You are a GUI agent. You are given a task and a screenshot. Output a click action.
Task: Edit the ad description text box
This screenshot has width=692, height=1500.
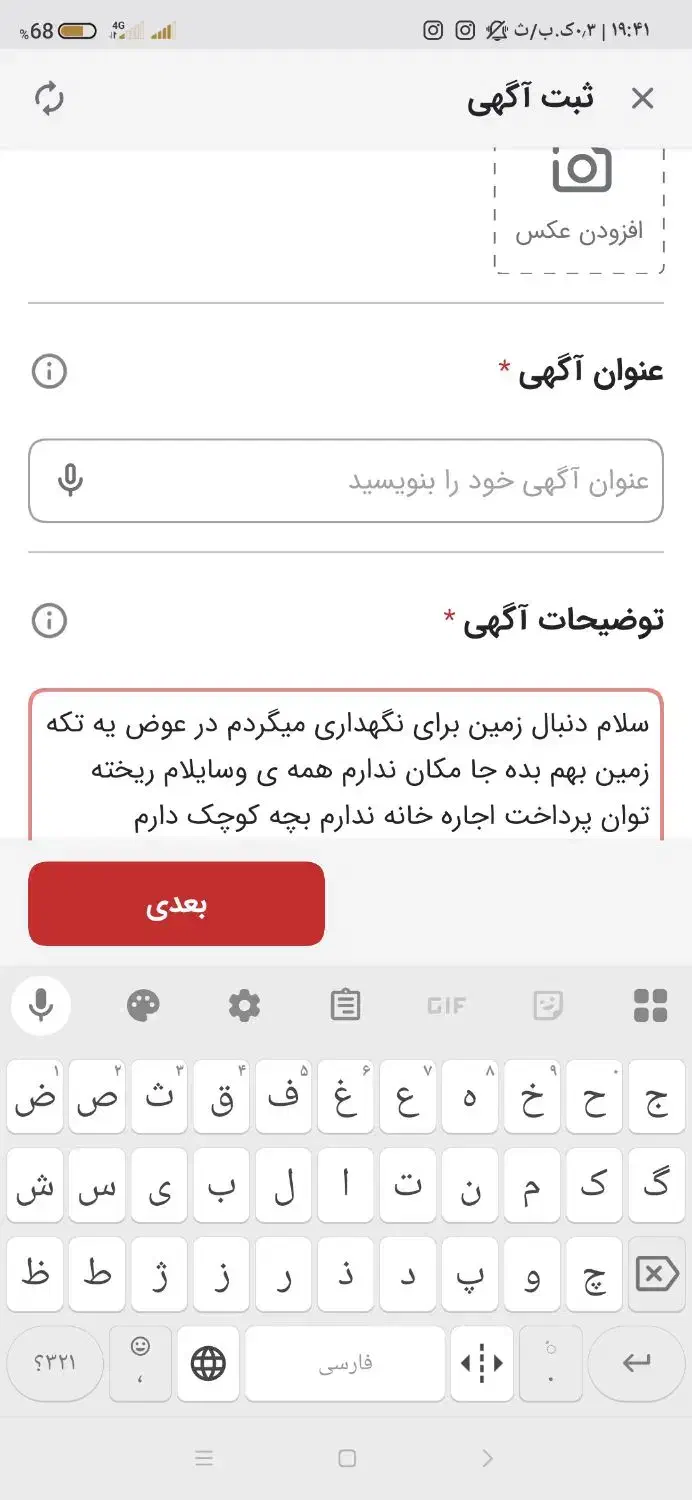(346, 763)
